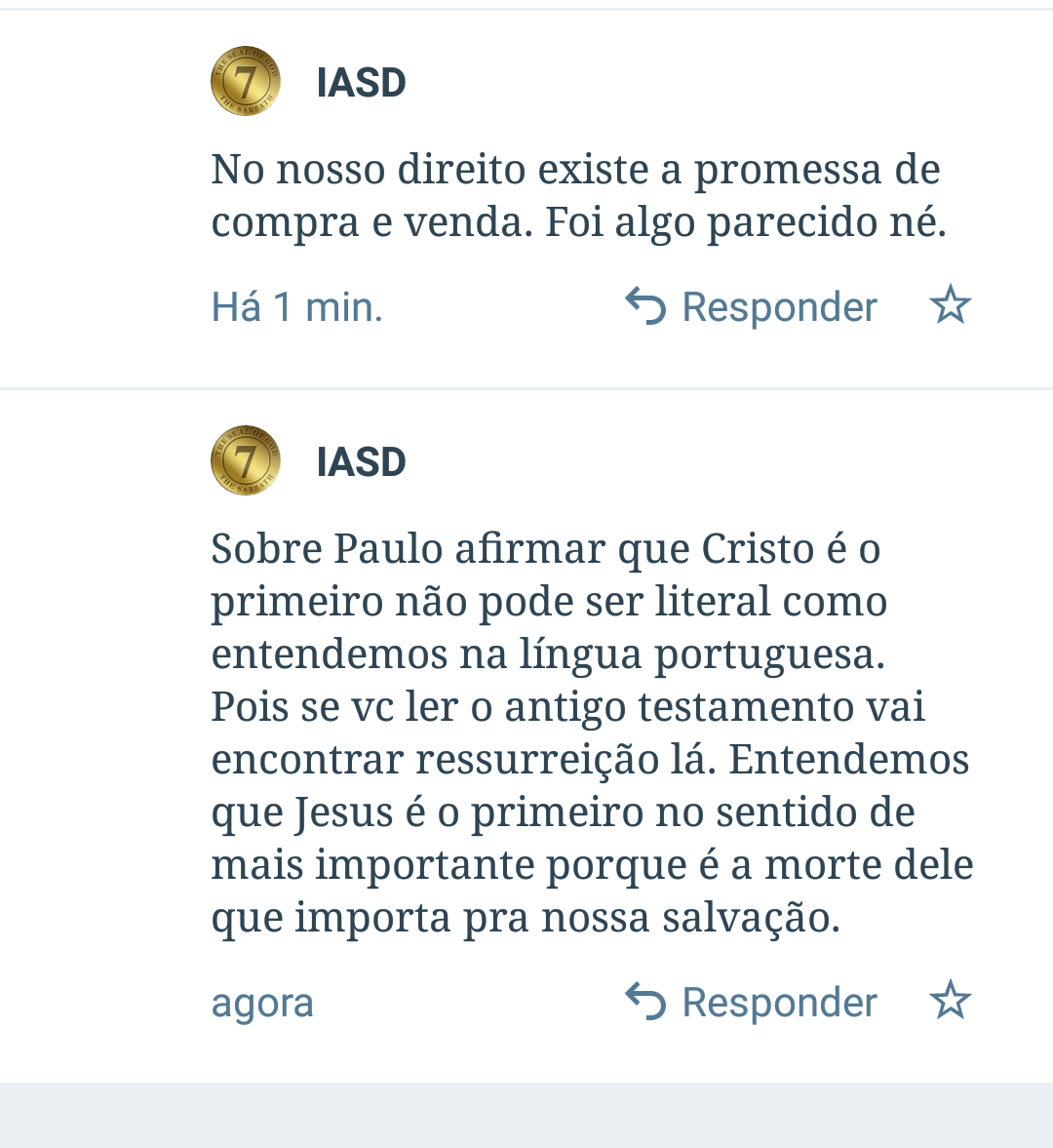This screenshot has height=1148, width=1053.
Task: Star the comment about promessa de compra
Action: (x=950, y=306)
